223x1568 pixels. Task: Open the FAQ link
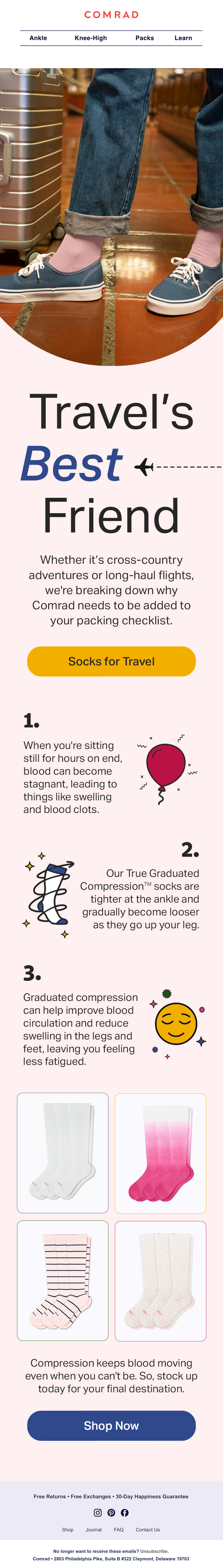118,1530
